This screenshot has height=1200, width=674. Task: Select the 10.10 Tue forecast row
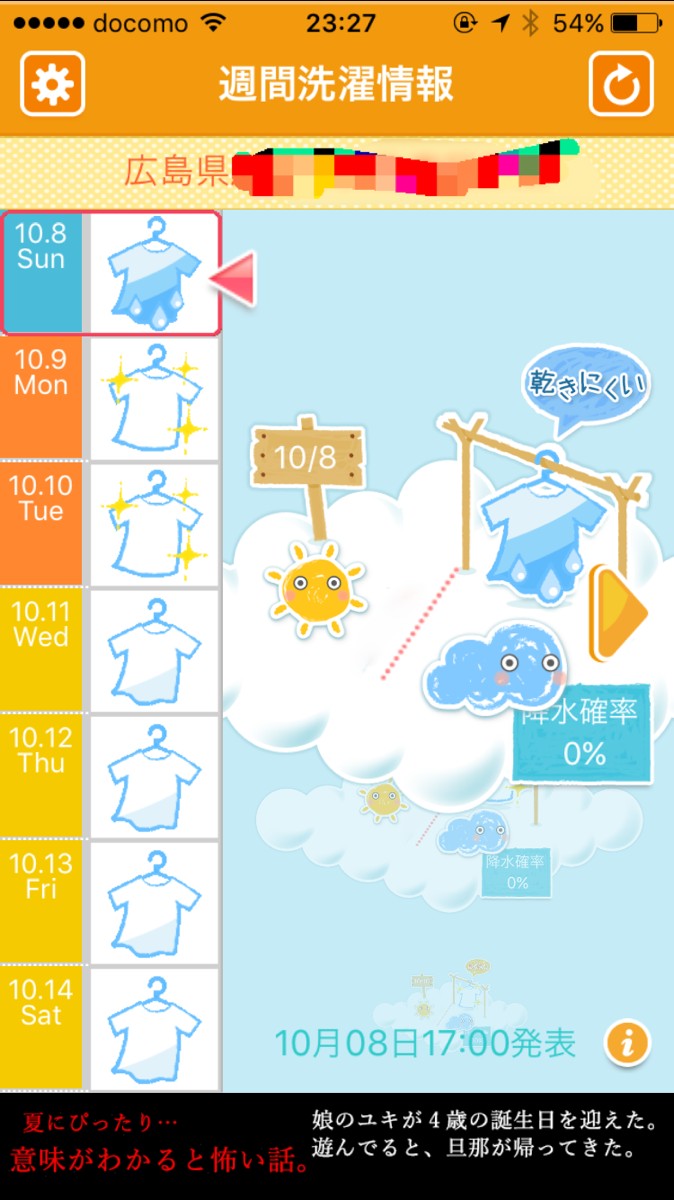click(110, 524)
